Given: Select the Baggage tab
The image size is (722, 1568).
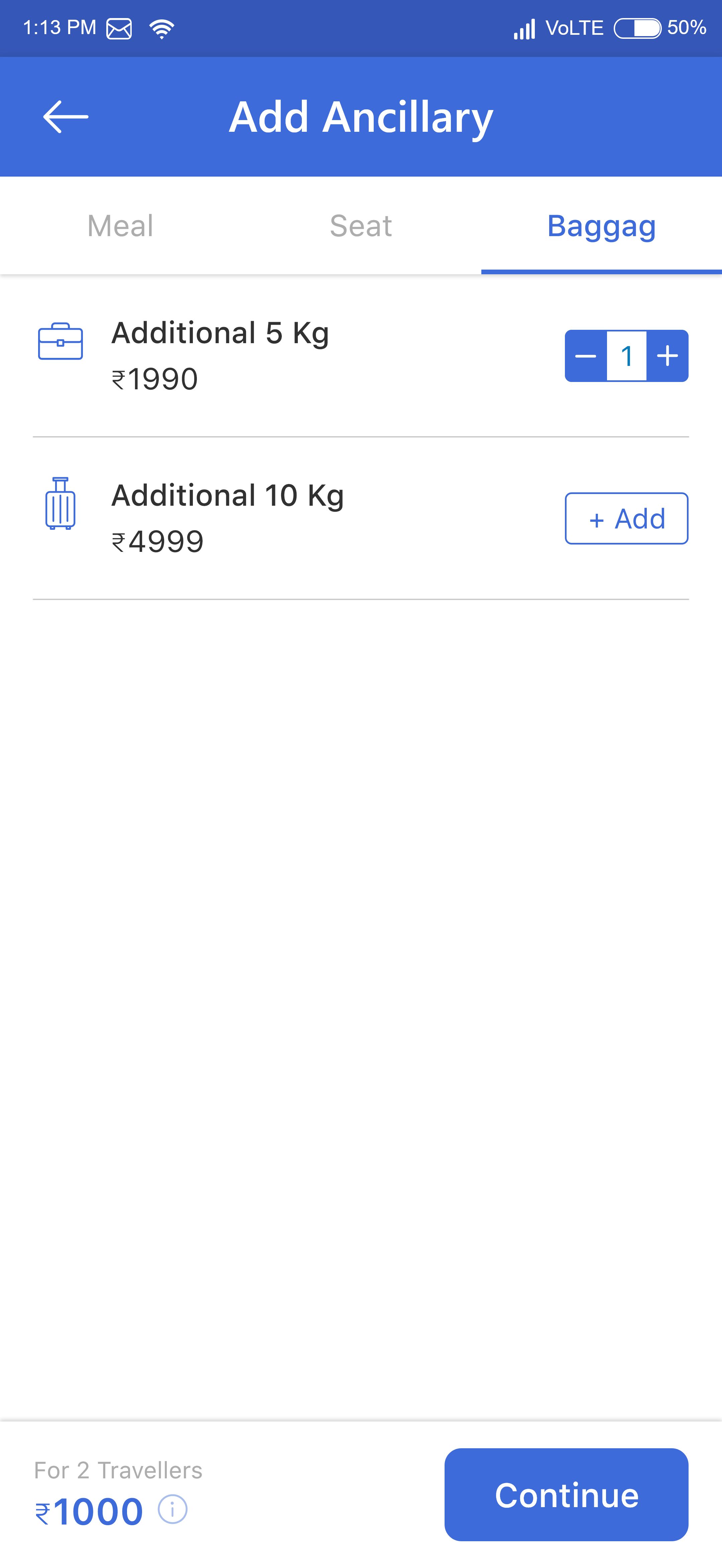Looking at the screenshot, I should pyautogui.click(x=601, y=226).
